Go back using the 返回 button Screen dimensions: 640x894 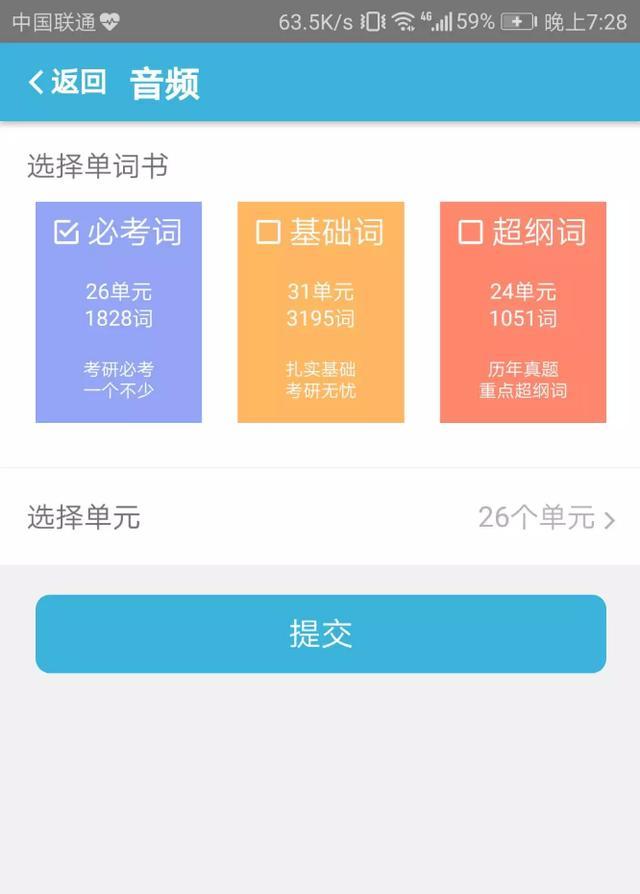pyautogui.click(x=67, y=82)
